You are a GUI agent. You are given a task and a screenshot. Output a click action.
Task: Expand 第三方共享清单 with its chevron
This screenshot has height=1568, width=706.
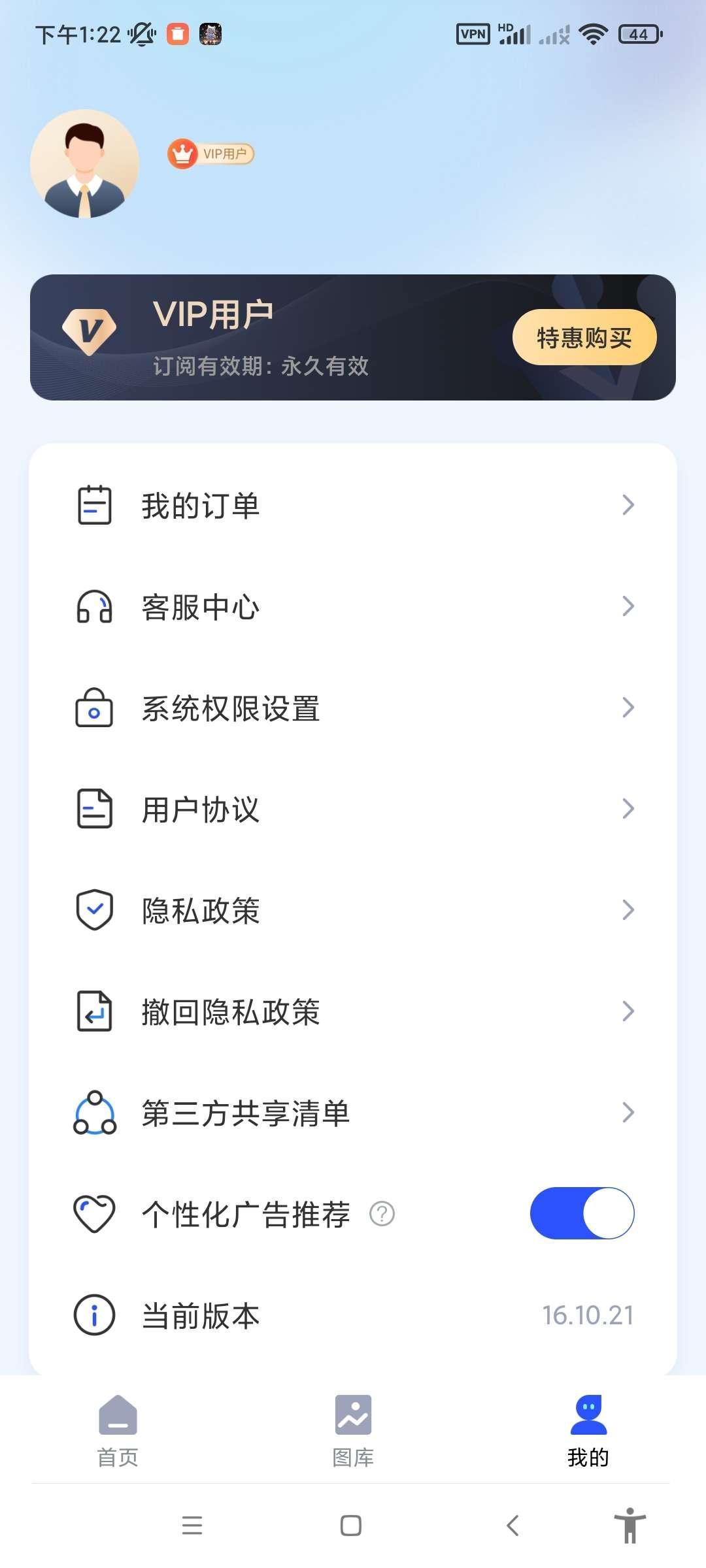click(628, 1113)
